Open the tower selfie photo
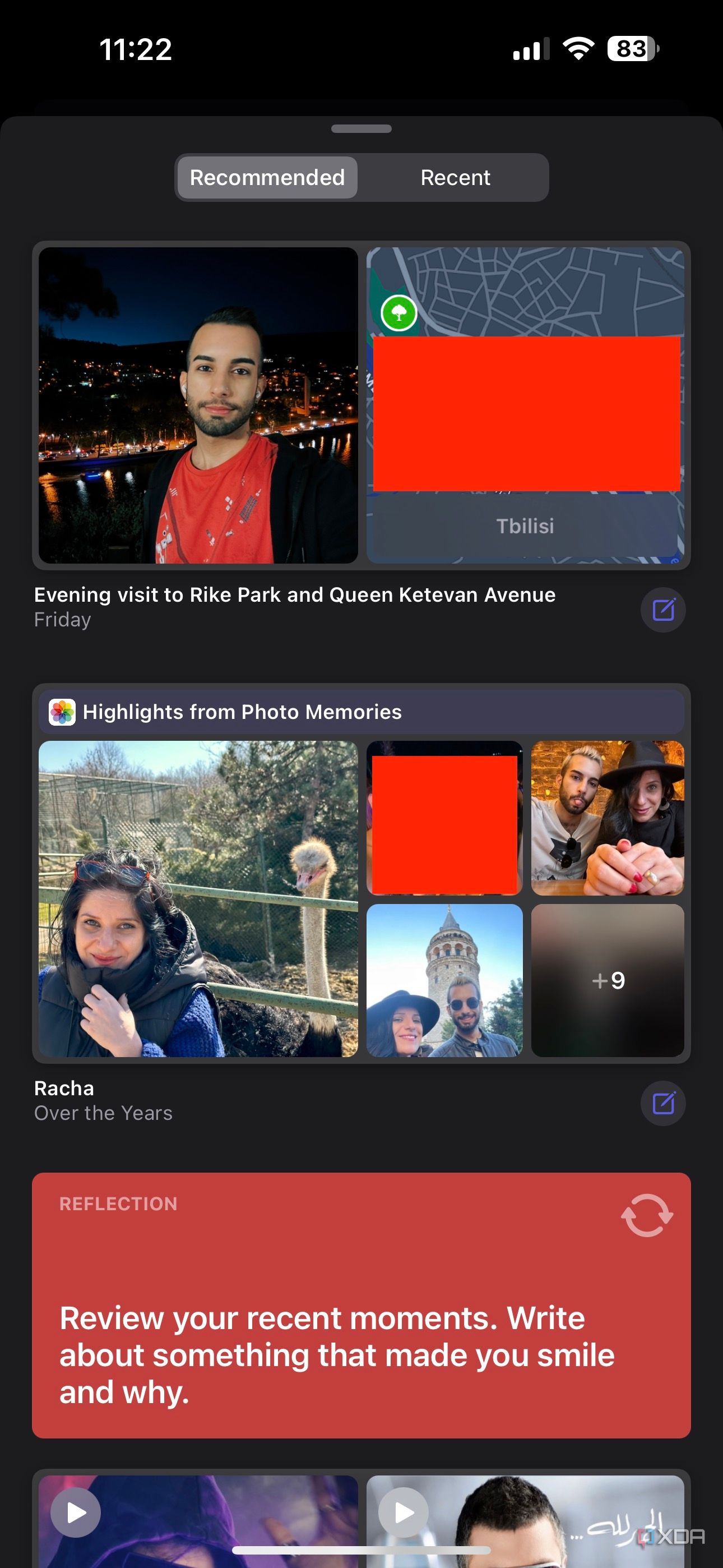 [x=444, y=980]
